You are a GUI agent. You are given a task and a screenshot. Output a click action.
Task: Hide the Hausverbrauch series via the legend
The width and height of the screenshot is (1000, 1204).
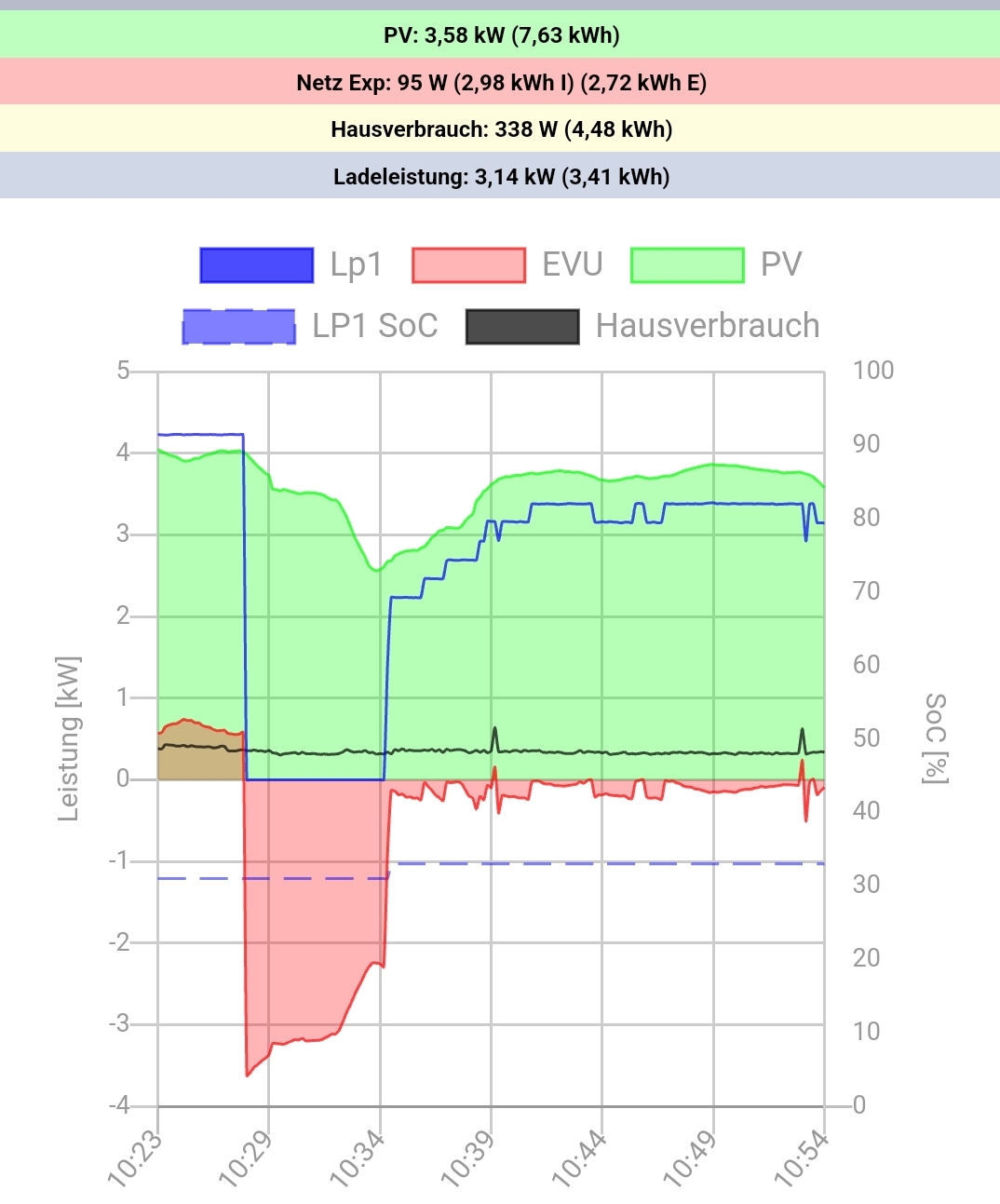(x=642, y=327)
